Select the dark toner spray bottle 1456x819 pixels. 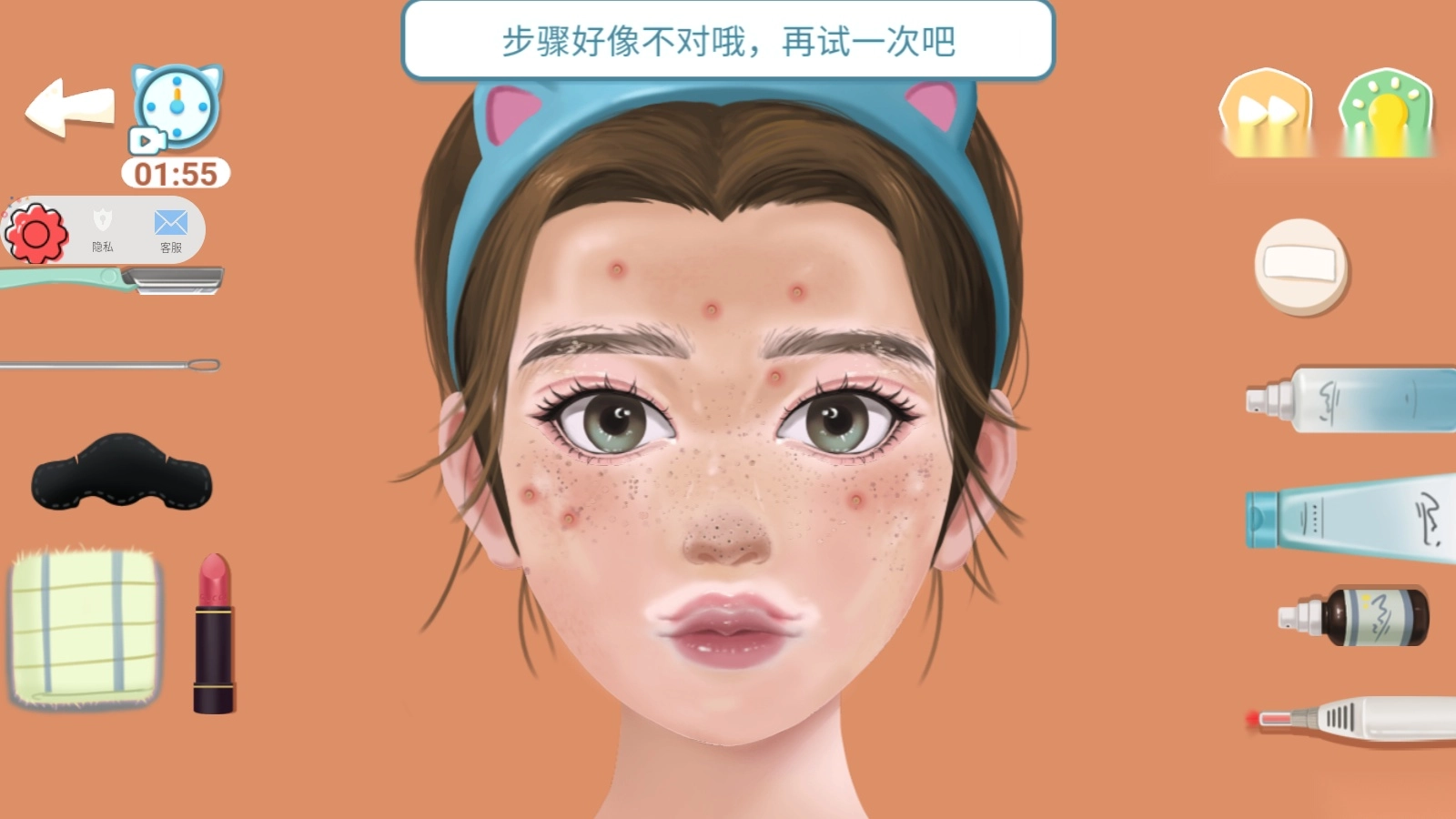pyautogui.click(x=1356, y=617)
